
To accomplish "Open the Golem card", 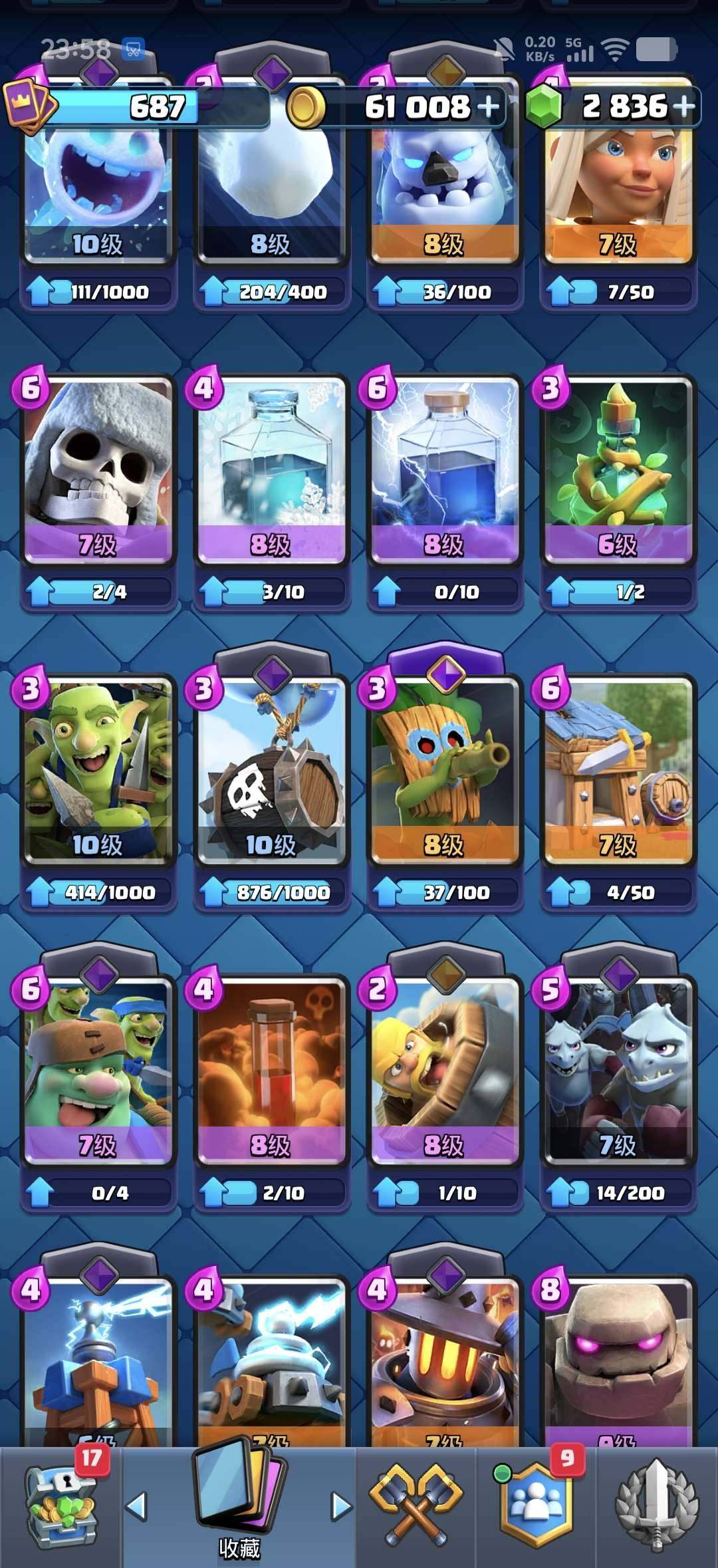I will pos(618,1360).
